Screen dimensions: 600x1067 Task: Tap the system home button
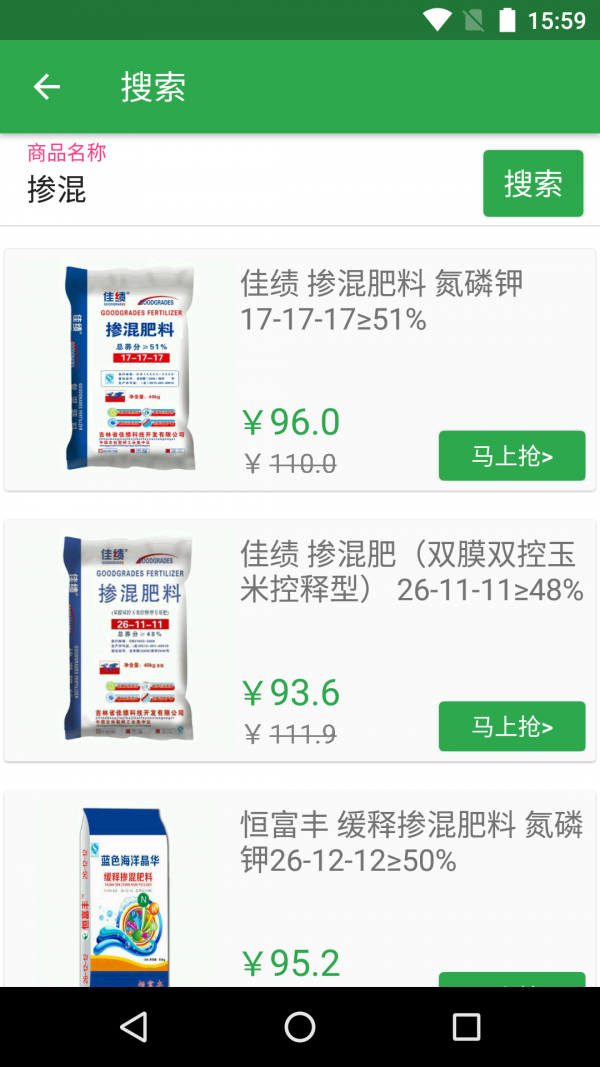(300, 1026)
